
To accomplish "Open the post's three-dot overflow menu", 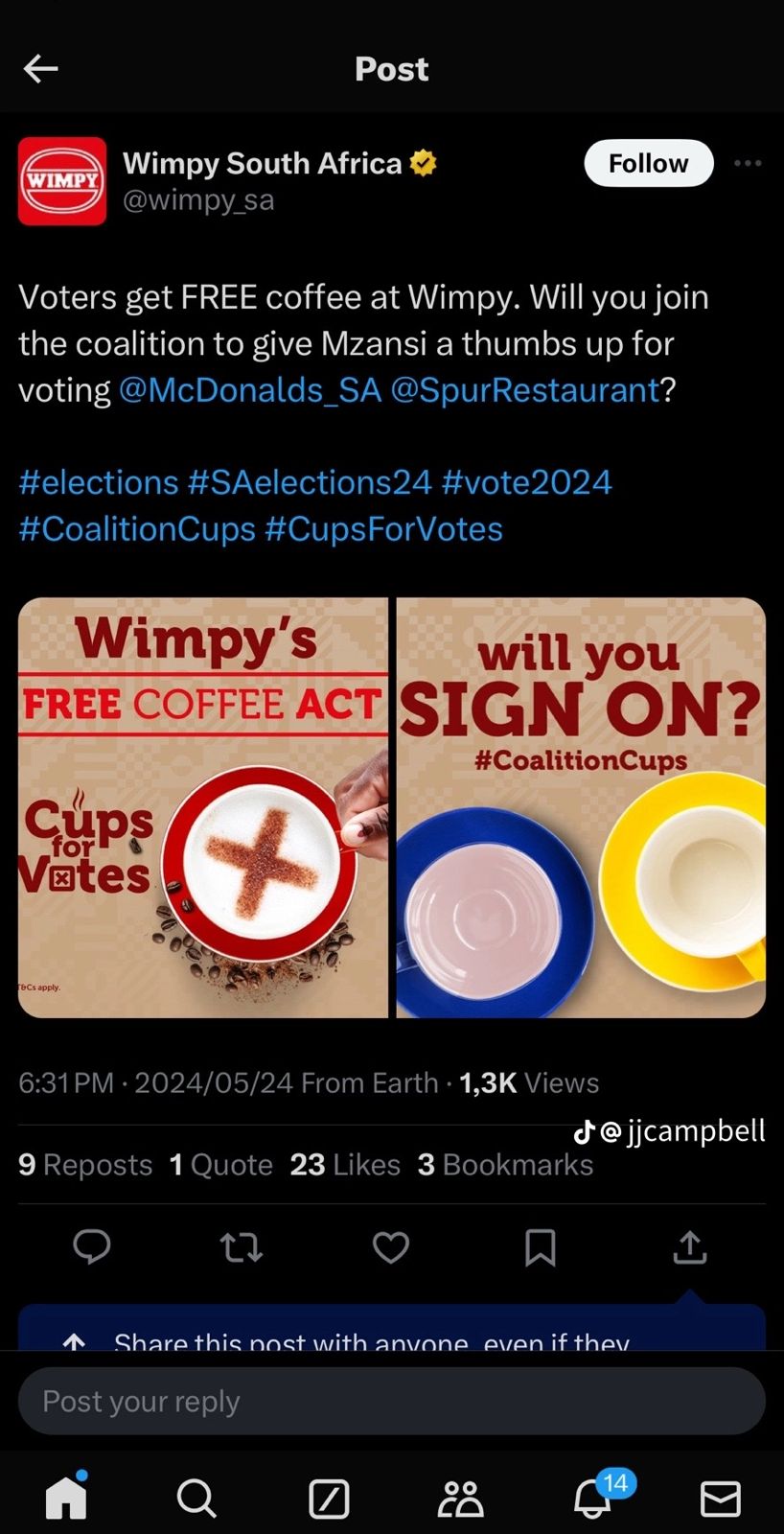I will (x=748, y=164).
